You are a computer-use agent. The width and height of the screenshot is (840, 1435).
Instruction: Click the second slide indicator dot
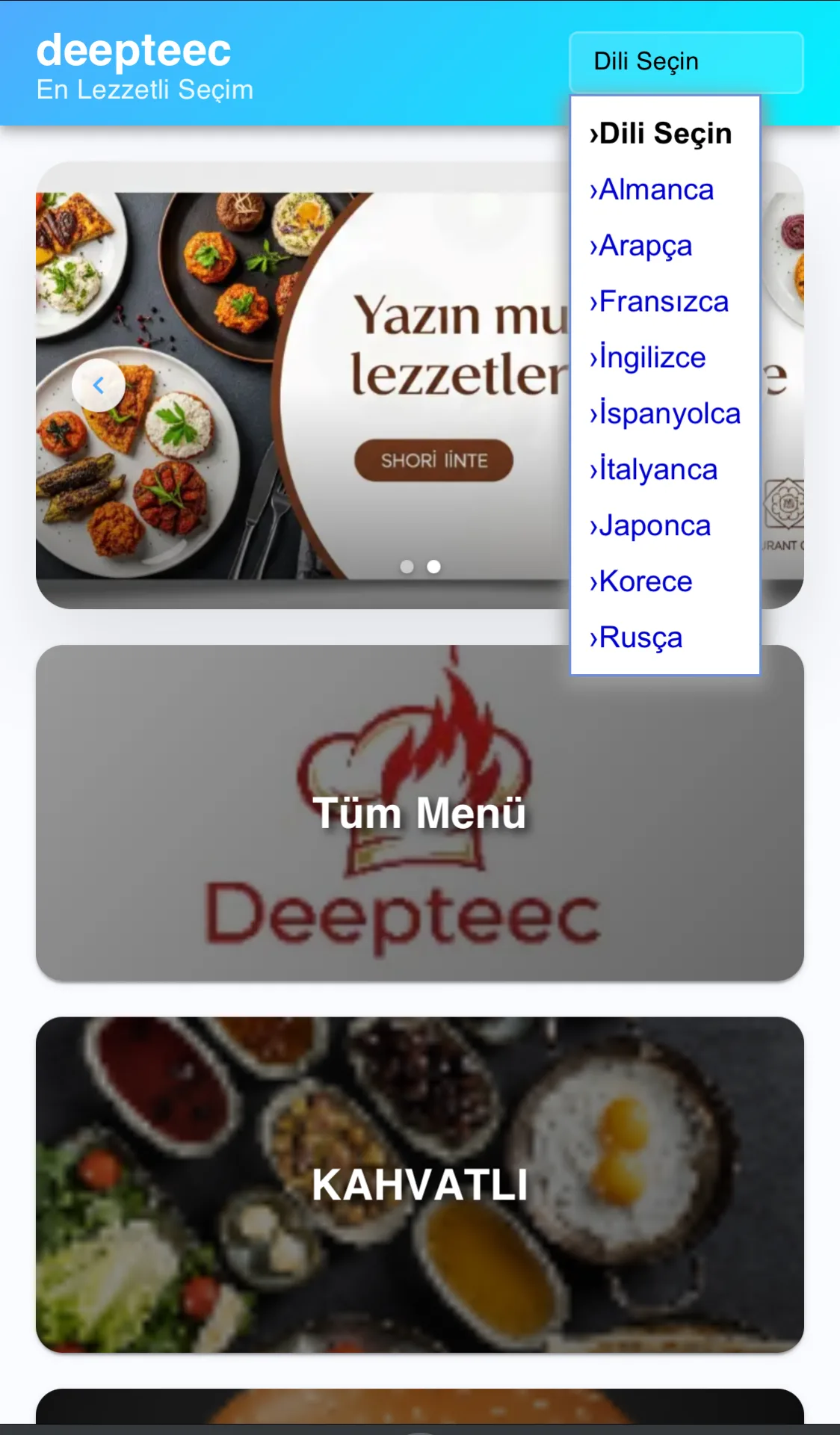coord(435,566)
